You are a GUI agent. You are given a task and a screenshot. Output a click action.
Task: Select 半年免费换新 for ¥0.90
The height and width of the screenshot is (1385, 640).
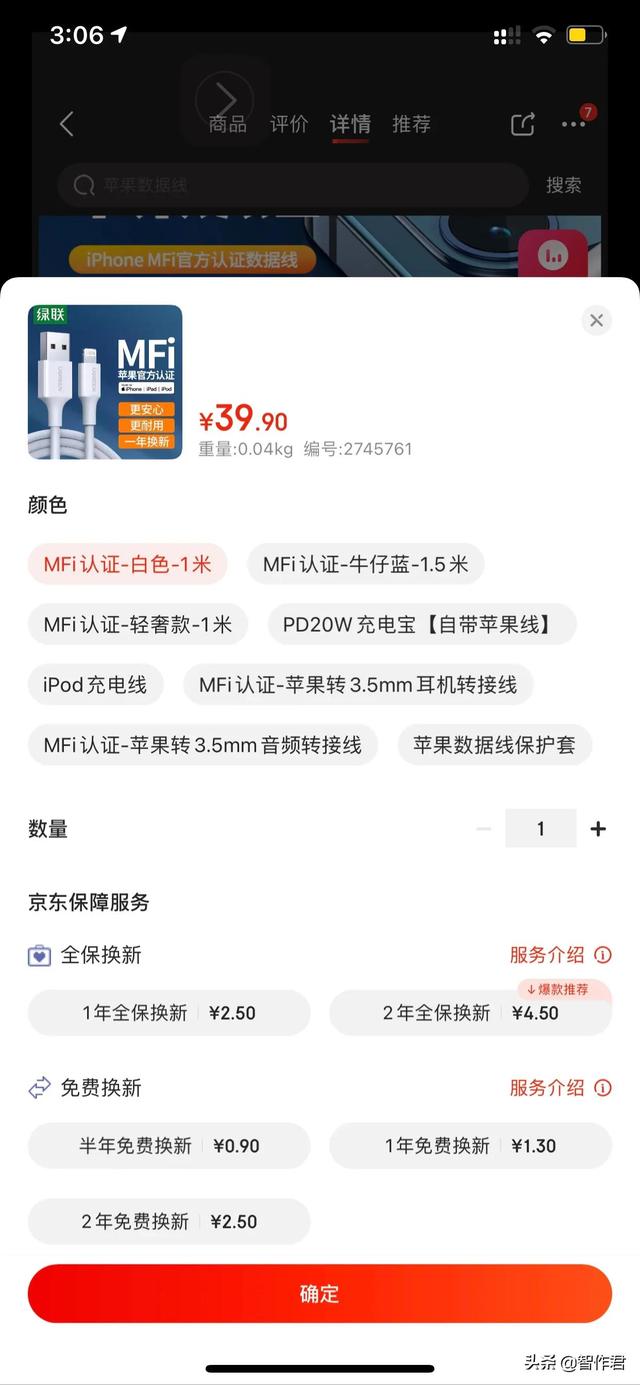(x=169, y=1146)
